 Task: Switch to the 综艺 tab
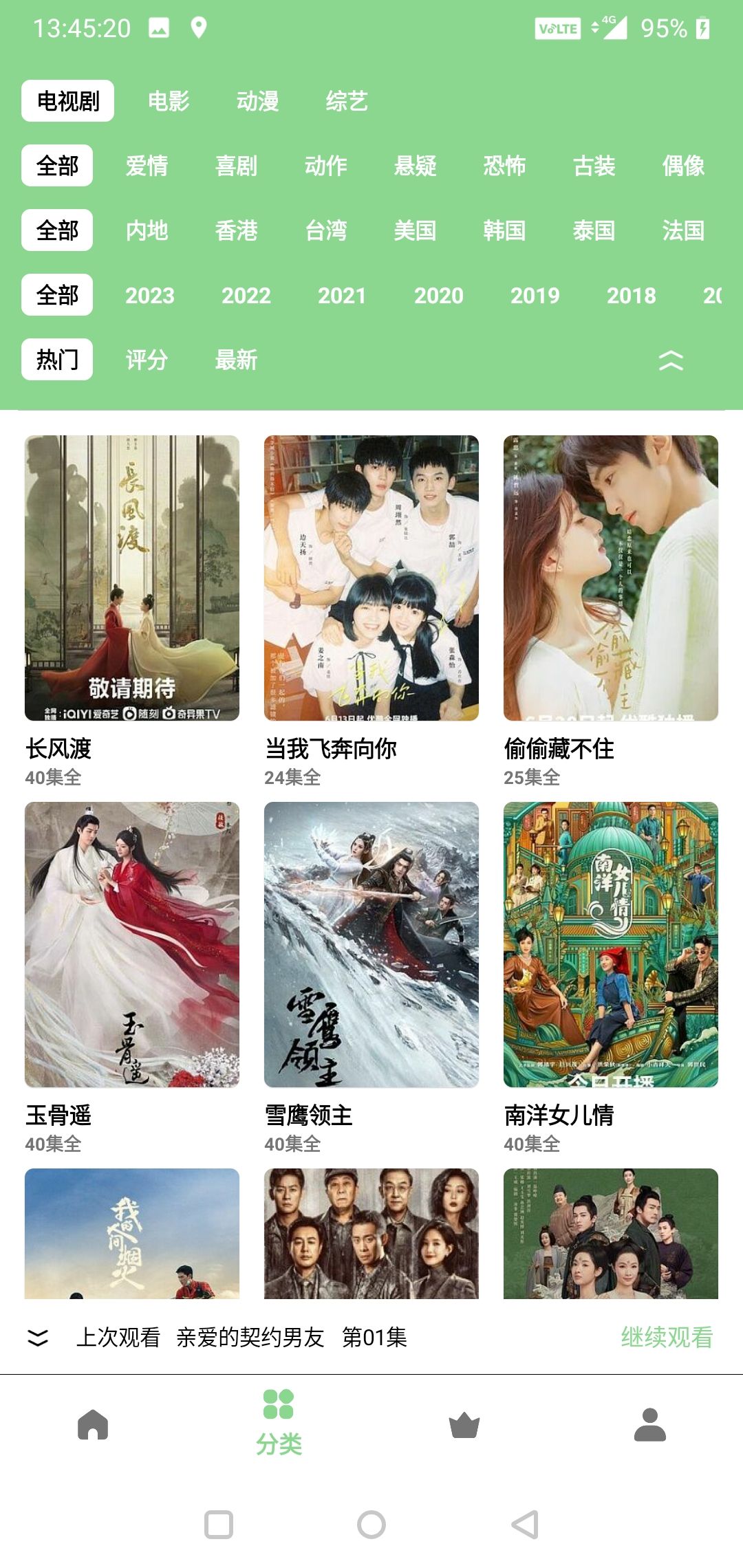347,101
